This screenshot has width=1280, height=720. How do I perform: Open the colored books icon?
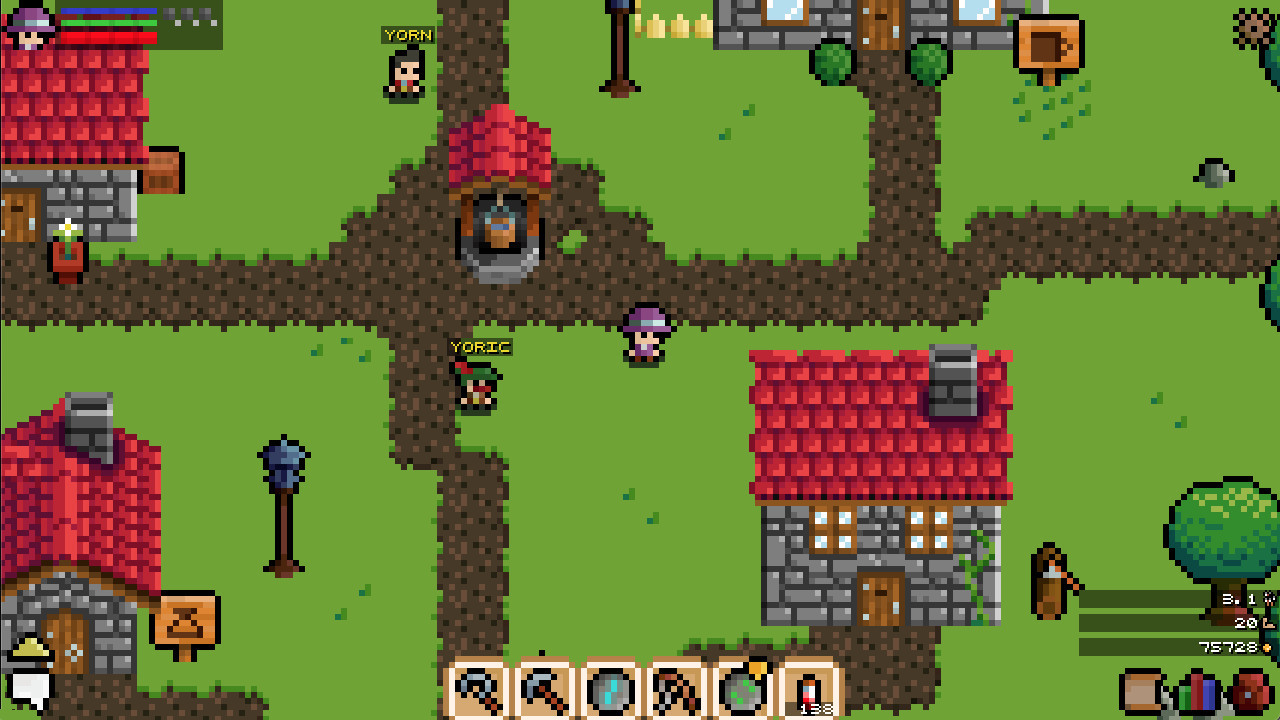coord(1198,693)
